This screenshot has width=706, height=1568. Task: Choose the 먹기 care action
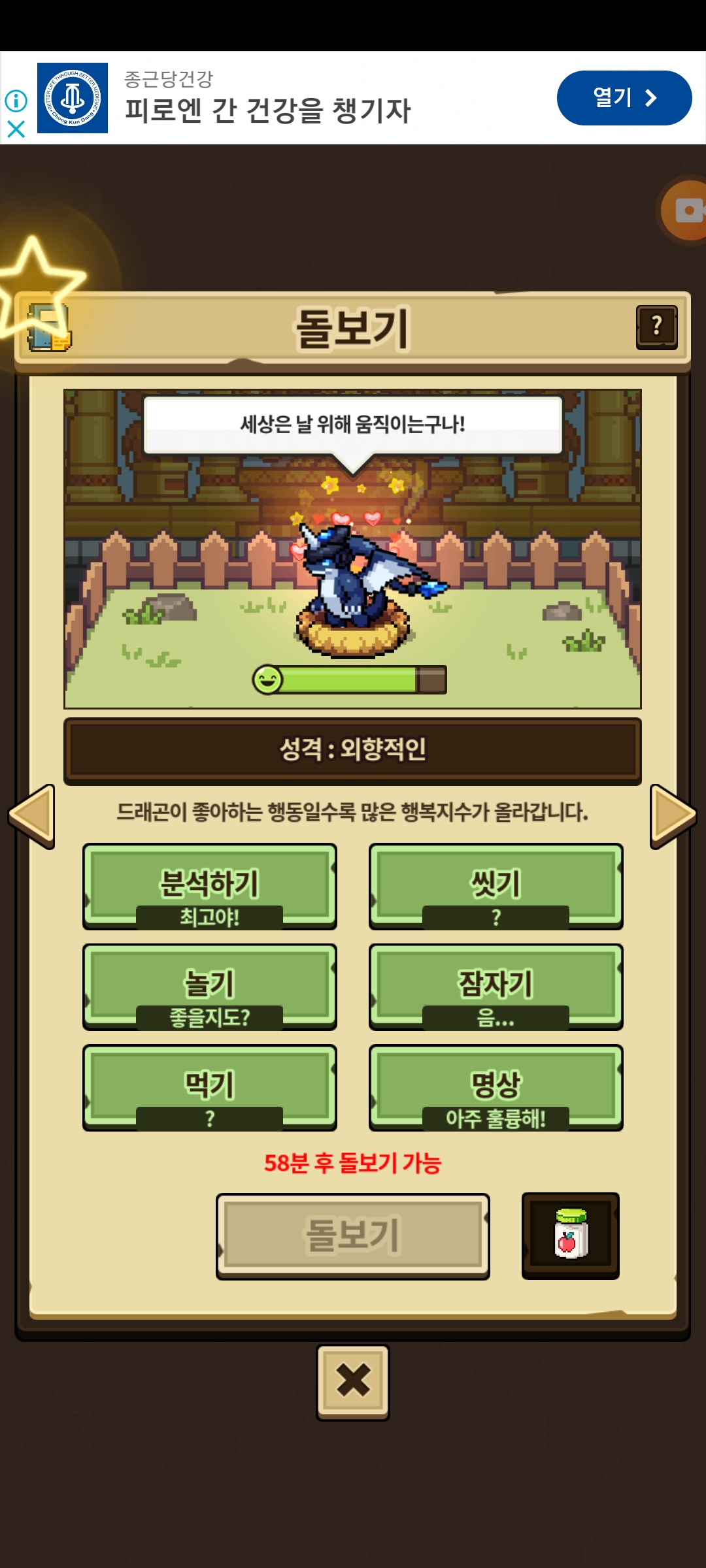210,1087
